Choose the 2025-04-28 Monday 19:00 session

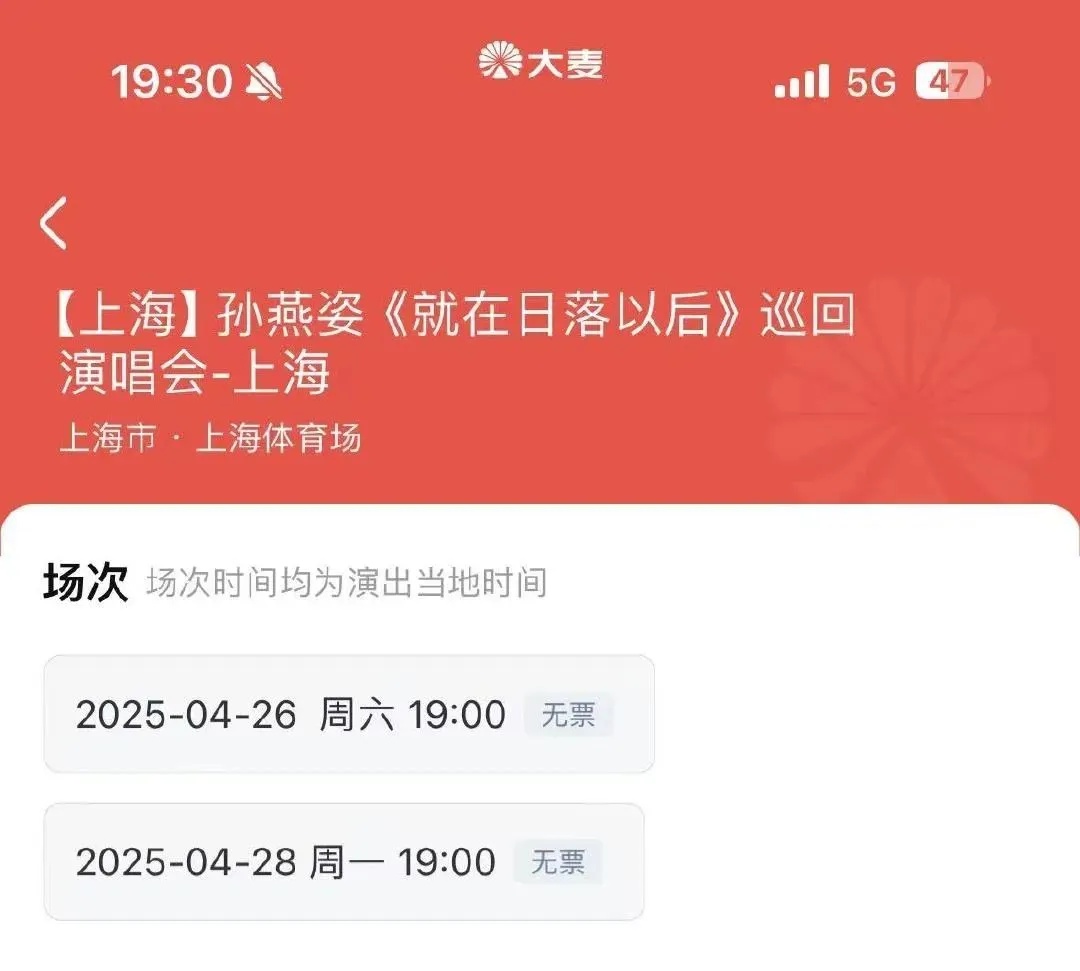tap(344, 862)
